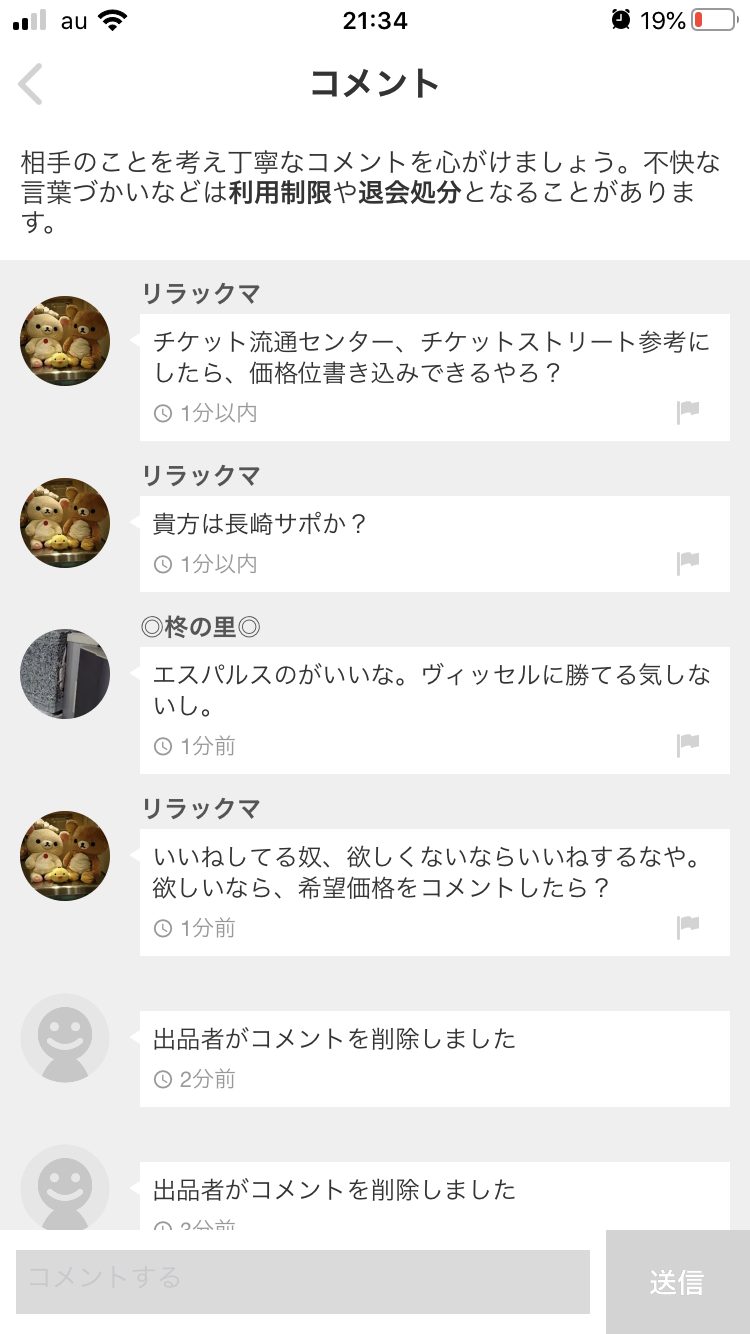
Task: Send the comment with 送信 button
Action: [677, 1282]
